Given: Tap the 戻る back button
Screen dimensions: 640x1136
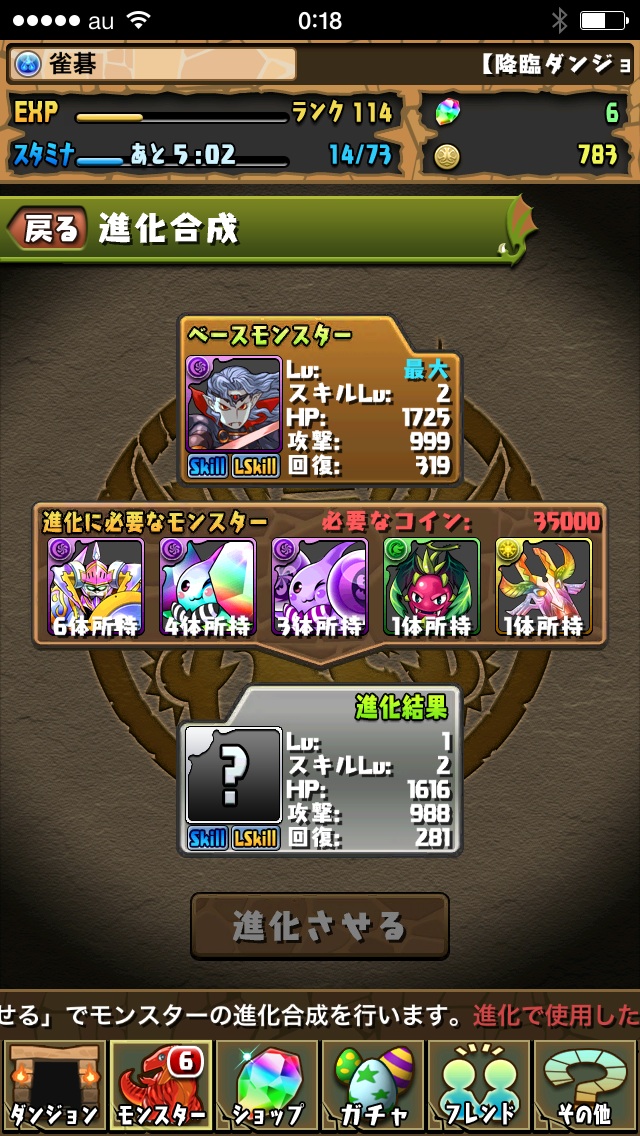Looking at the screenshot, I should coord(48,229).
